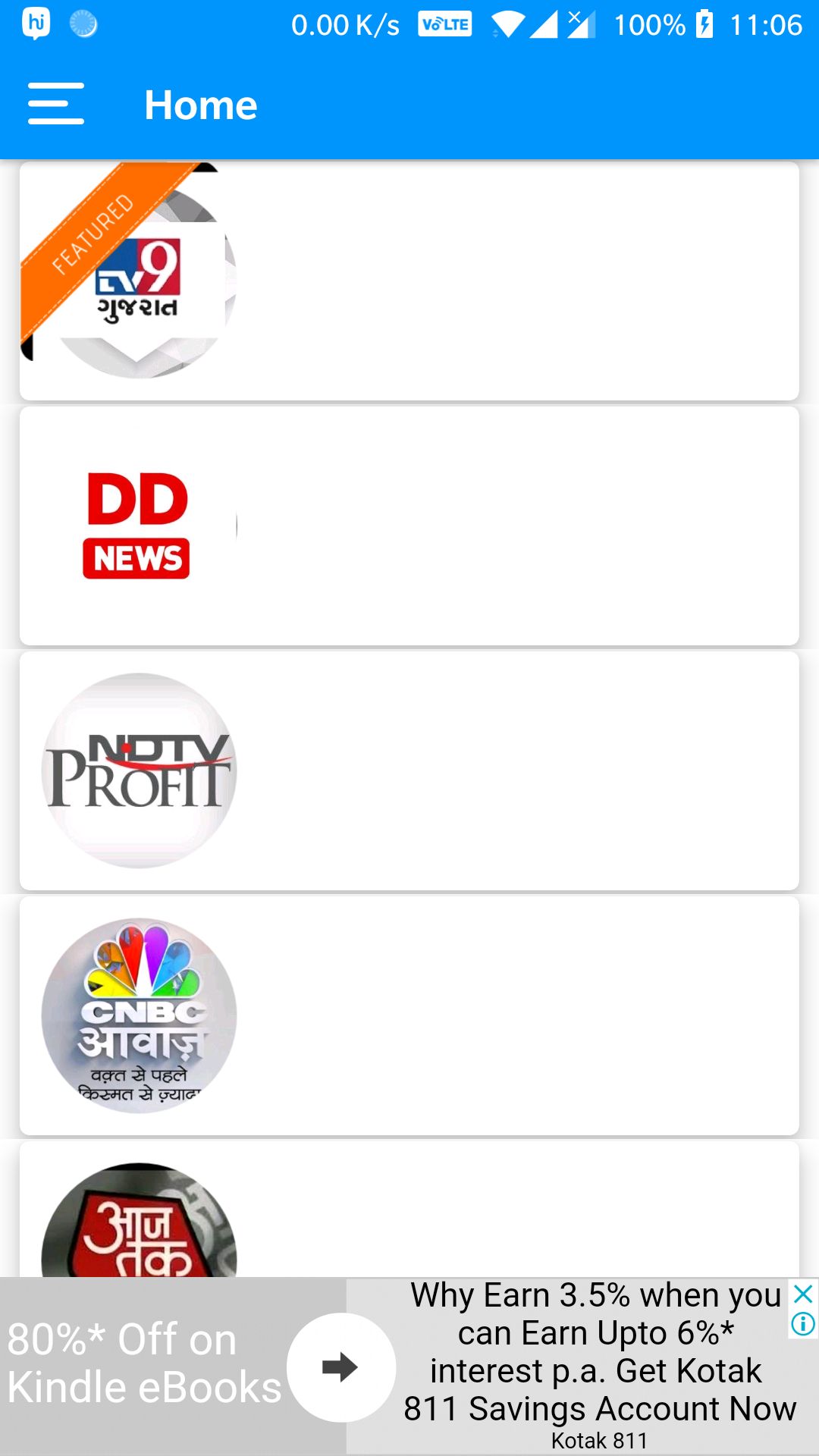Tap the arrow button on the ad
The height and width of the screenshot is (1456, 819).
coord(340,1367)
